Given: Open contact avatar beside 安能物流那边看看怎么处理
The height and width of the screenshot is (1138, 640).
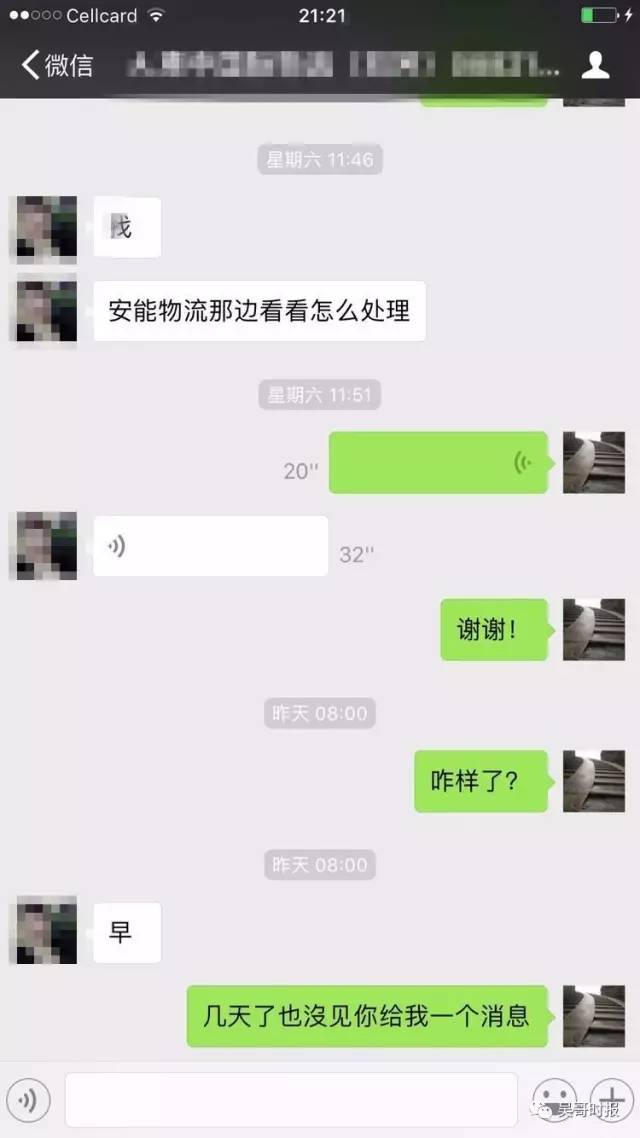Looking at the screenshot, I should click(43, 311).
